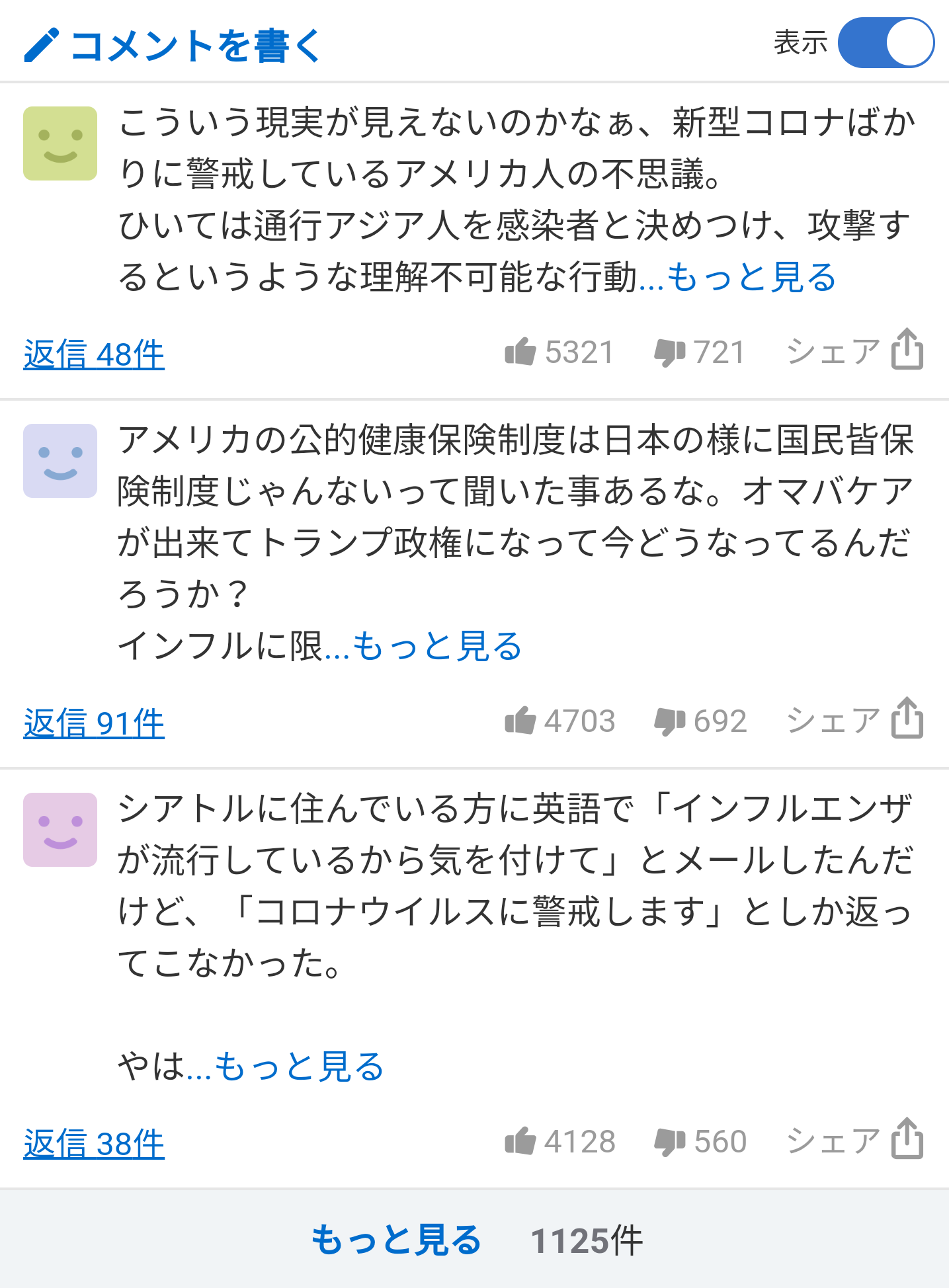Like the comment with 5321 thumbs up

pyautogui.click(x=520, y=352)
